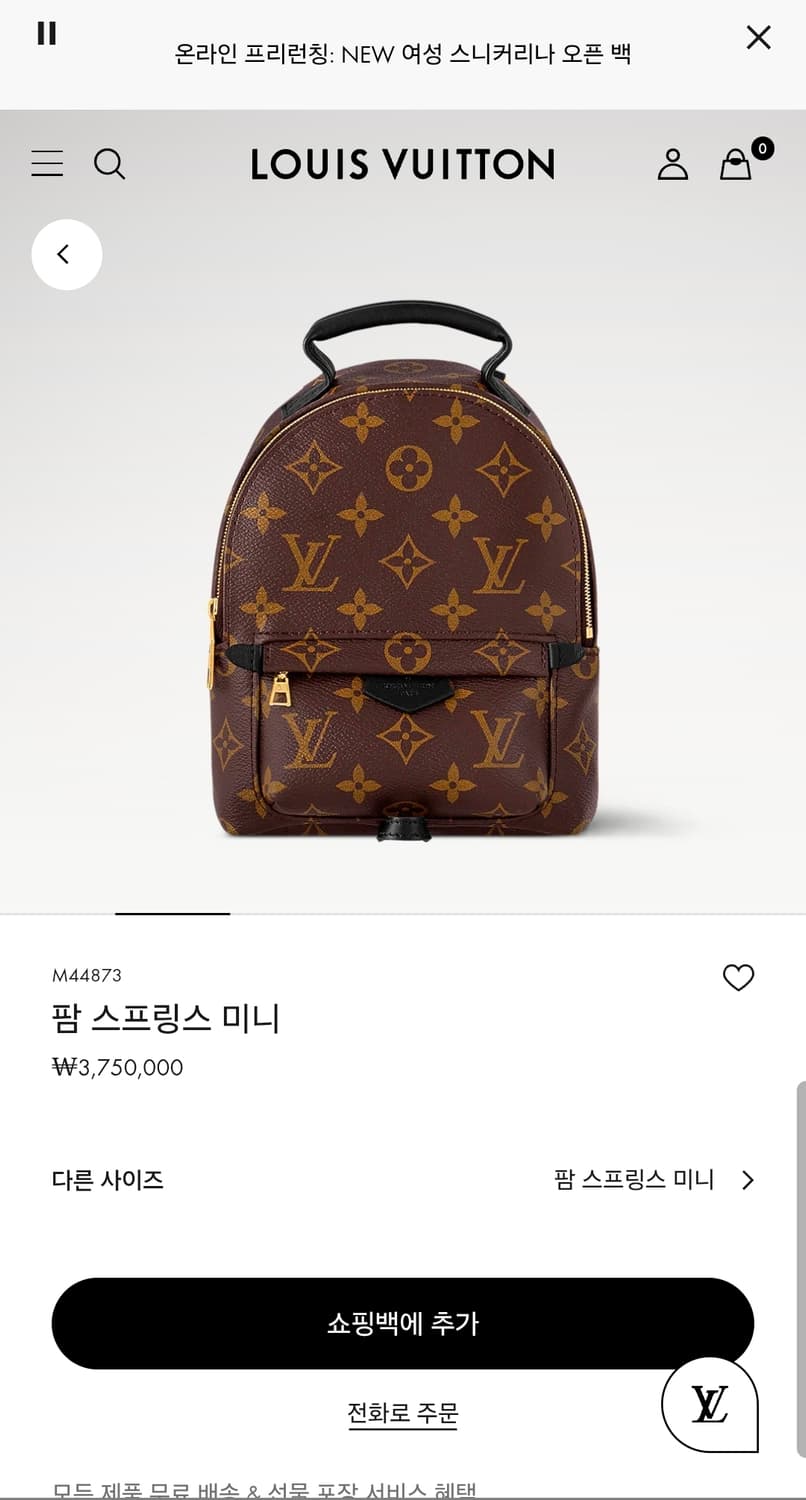Open the search icon

point(110,164)
